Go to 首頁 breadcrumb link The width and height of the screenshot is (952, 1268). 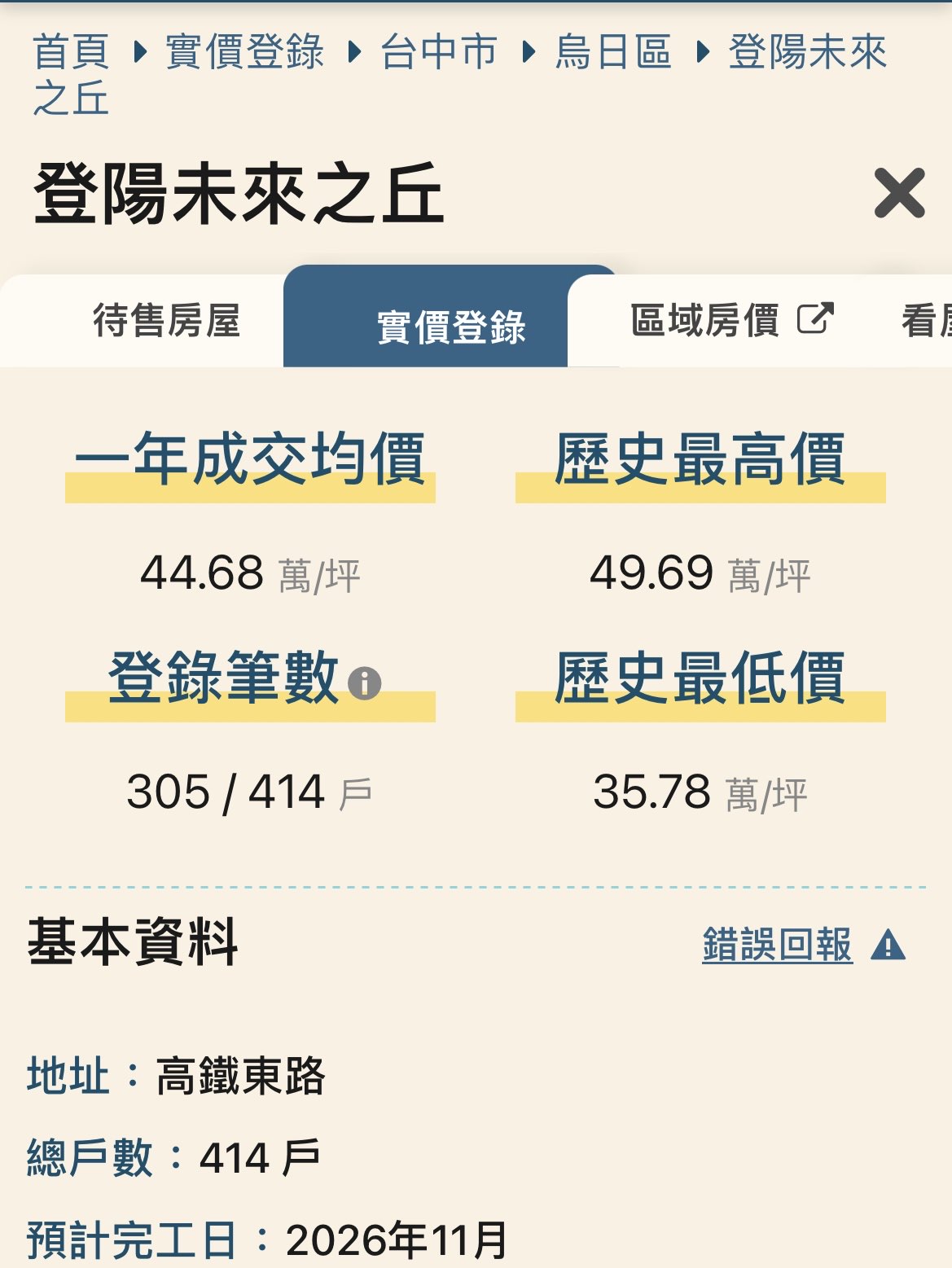point(71,52)
